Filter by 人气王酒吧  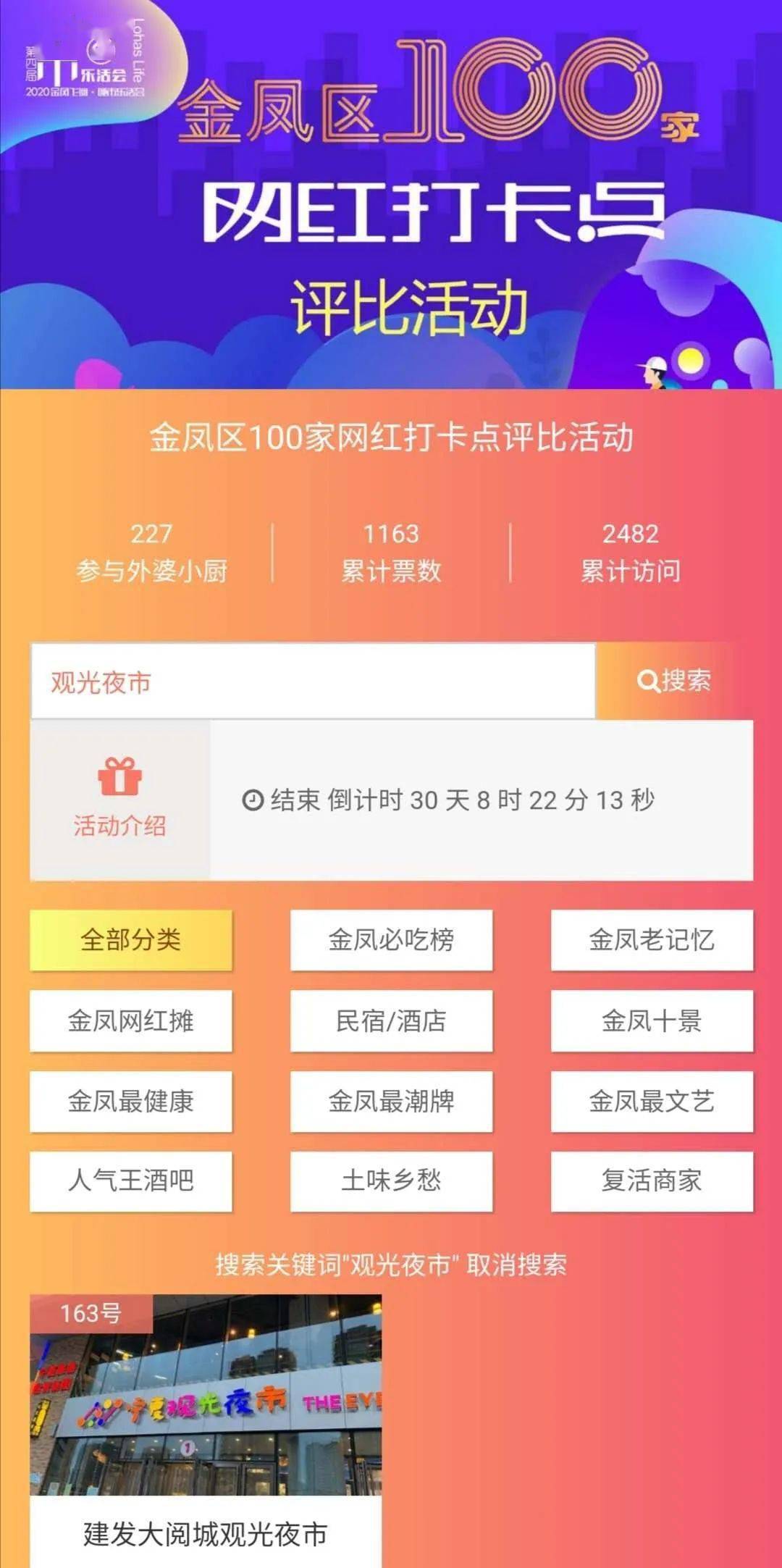[131, 1181]
